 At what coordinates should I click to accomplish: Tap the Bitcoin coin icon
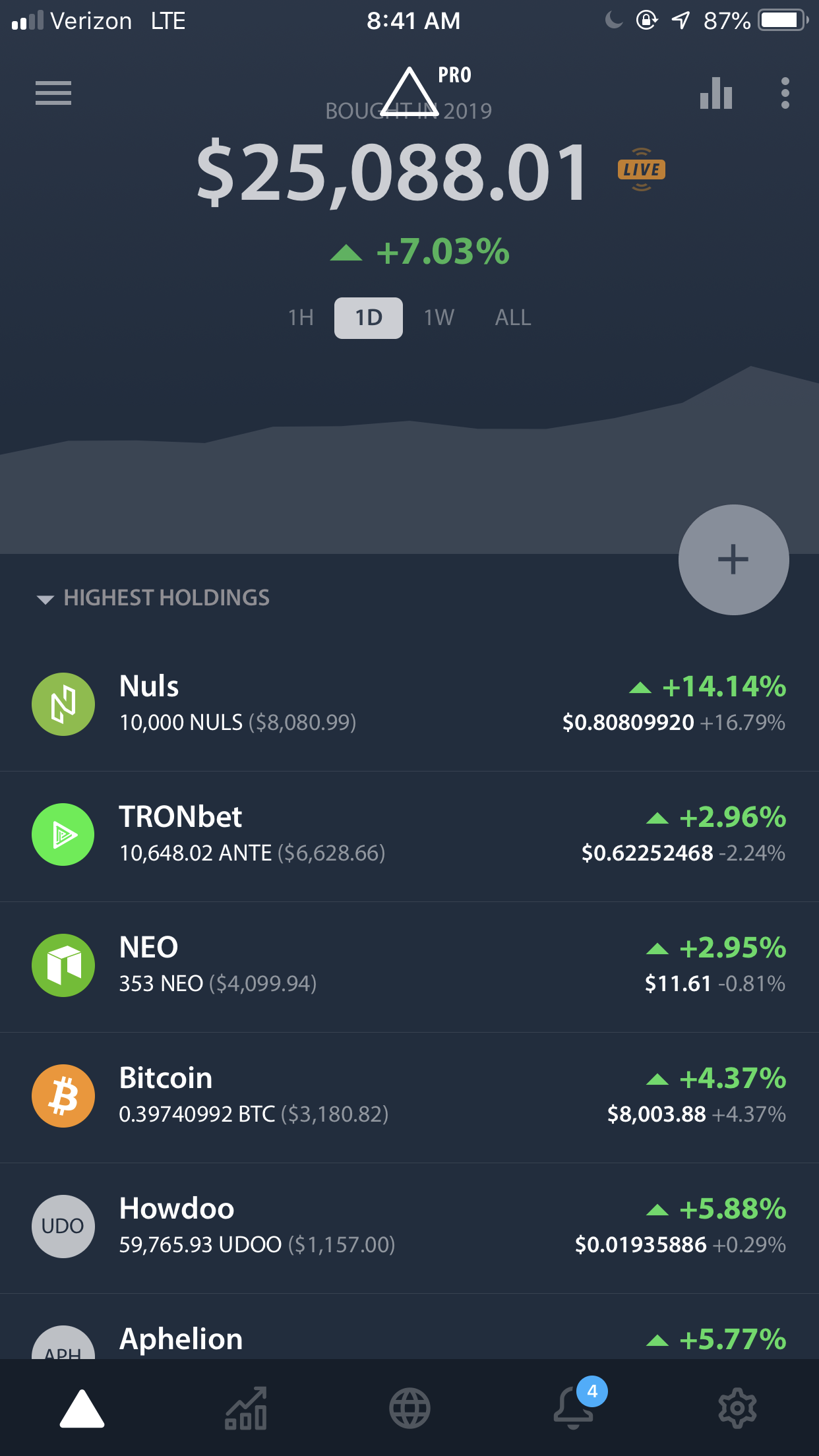[x=63, y=1095]
